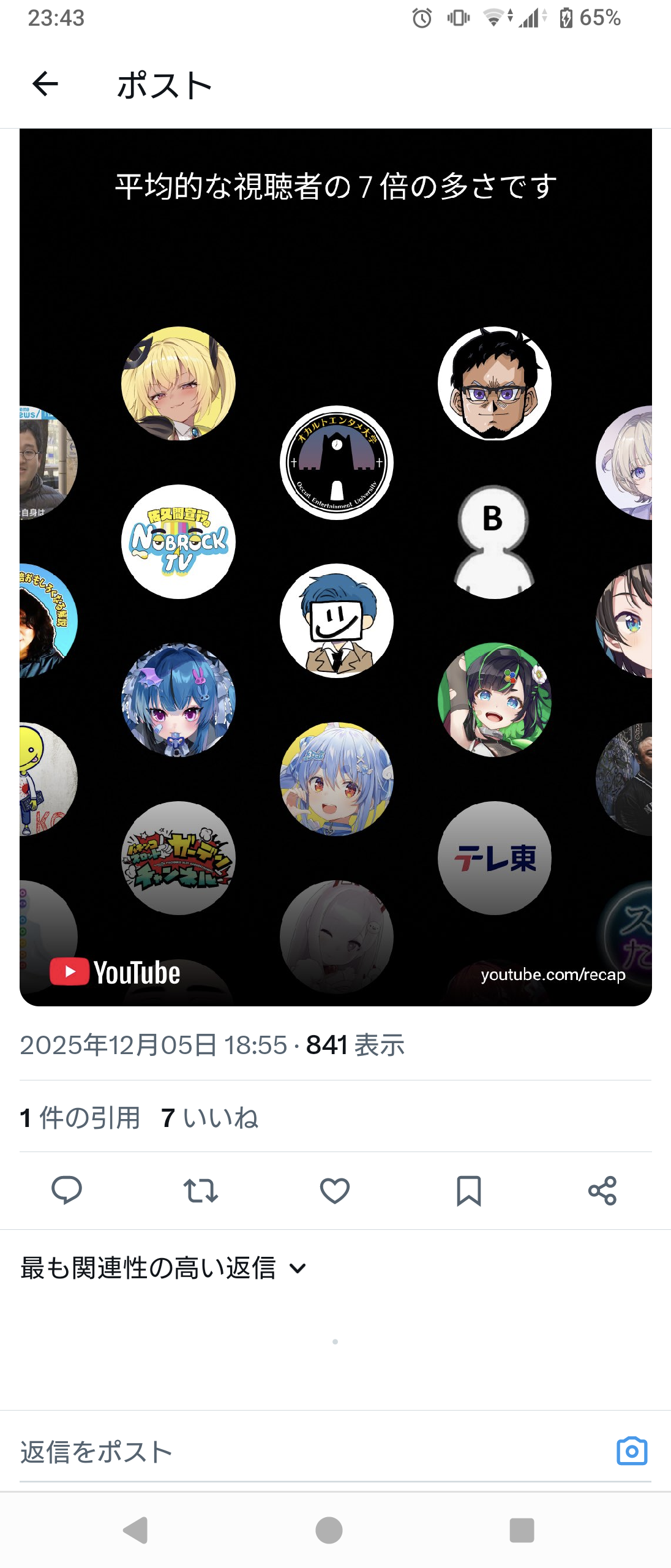Tap the reply speech bubble icon

(67, 1191)
